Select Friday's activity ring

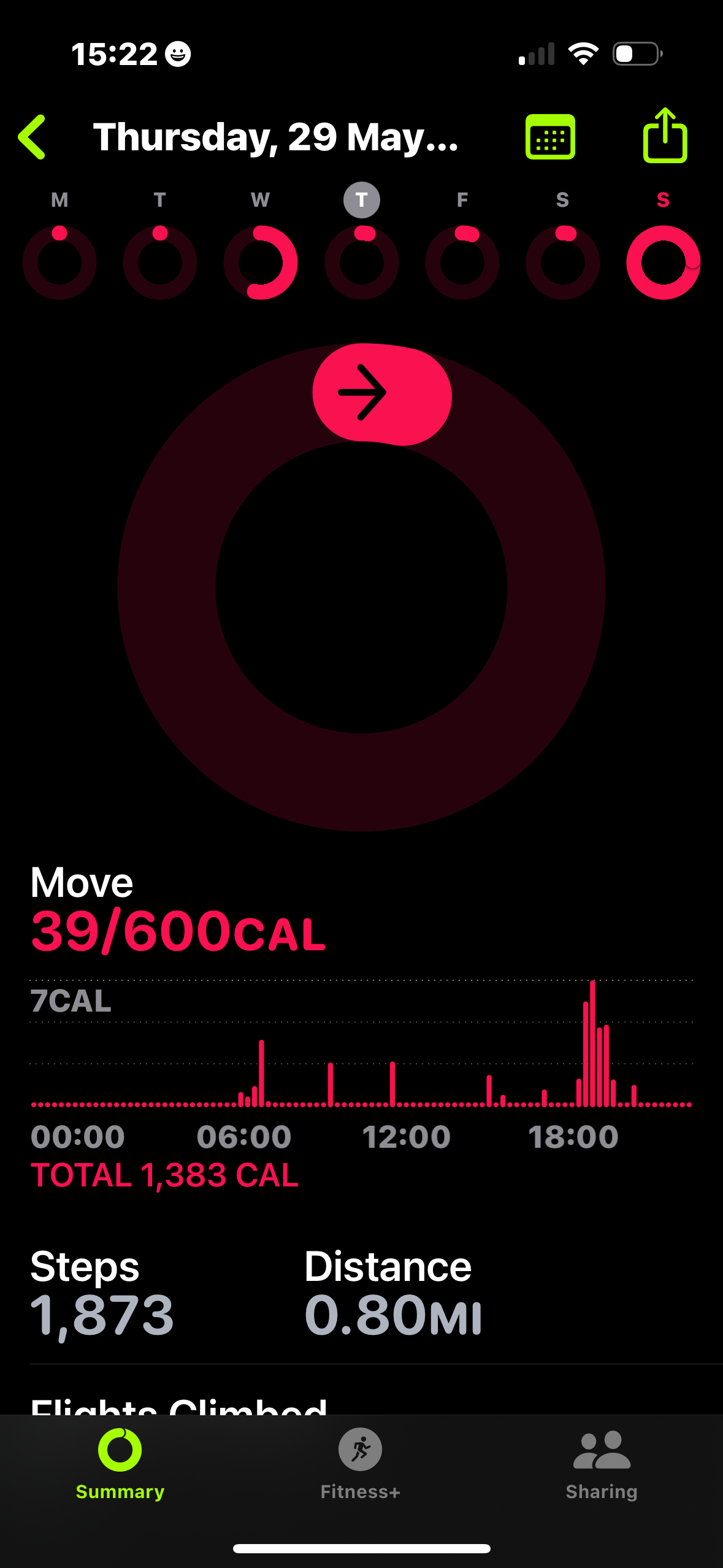click(462, 262)
